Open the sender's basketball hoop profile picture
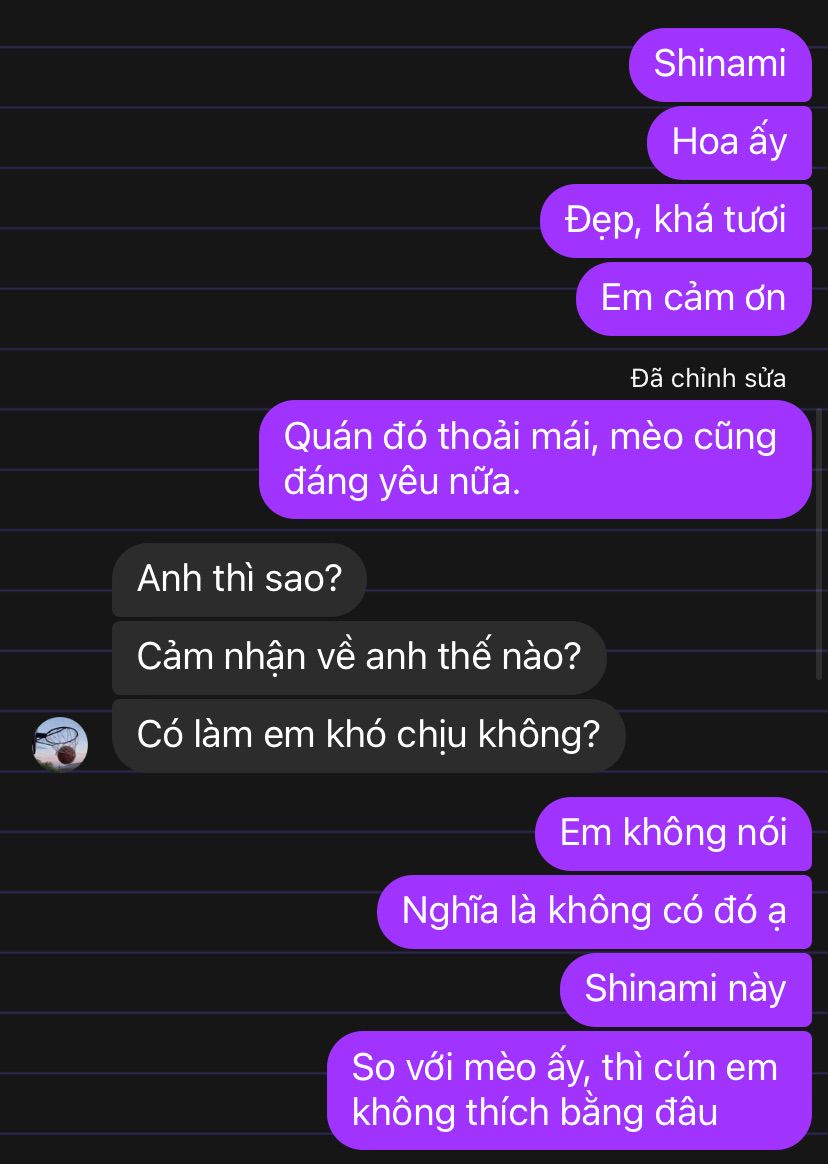The image size is (828, 1164). click(60, 744)
